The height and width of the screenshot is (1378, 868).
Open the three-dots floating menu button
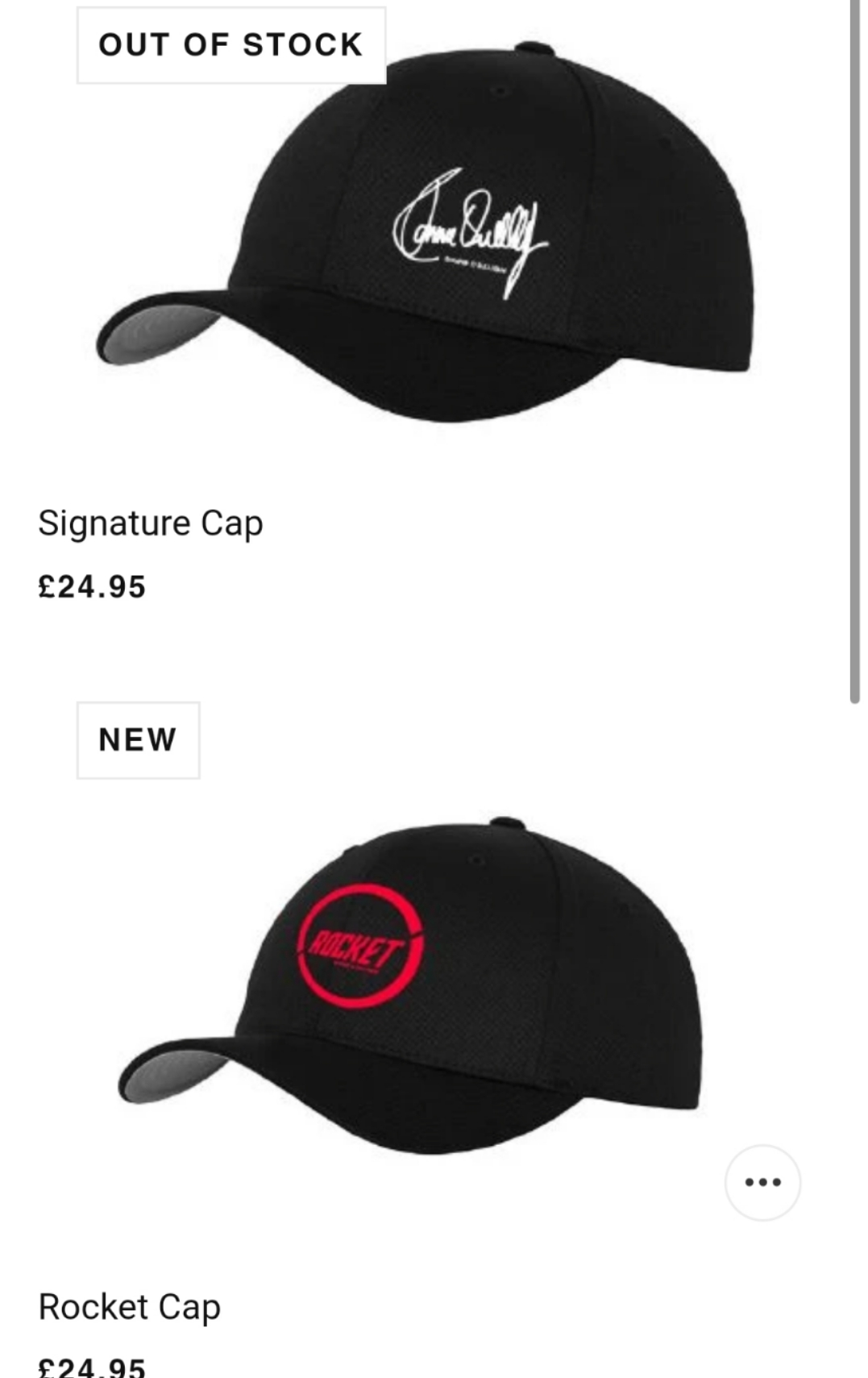(762, 1182)
